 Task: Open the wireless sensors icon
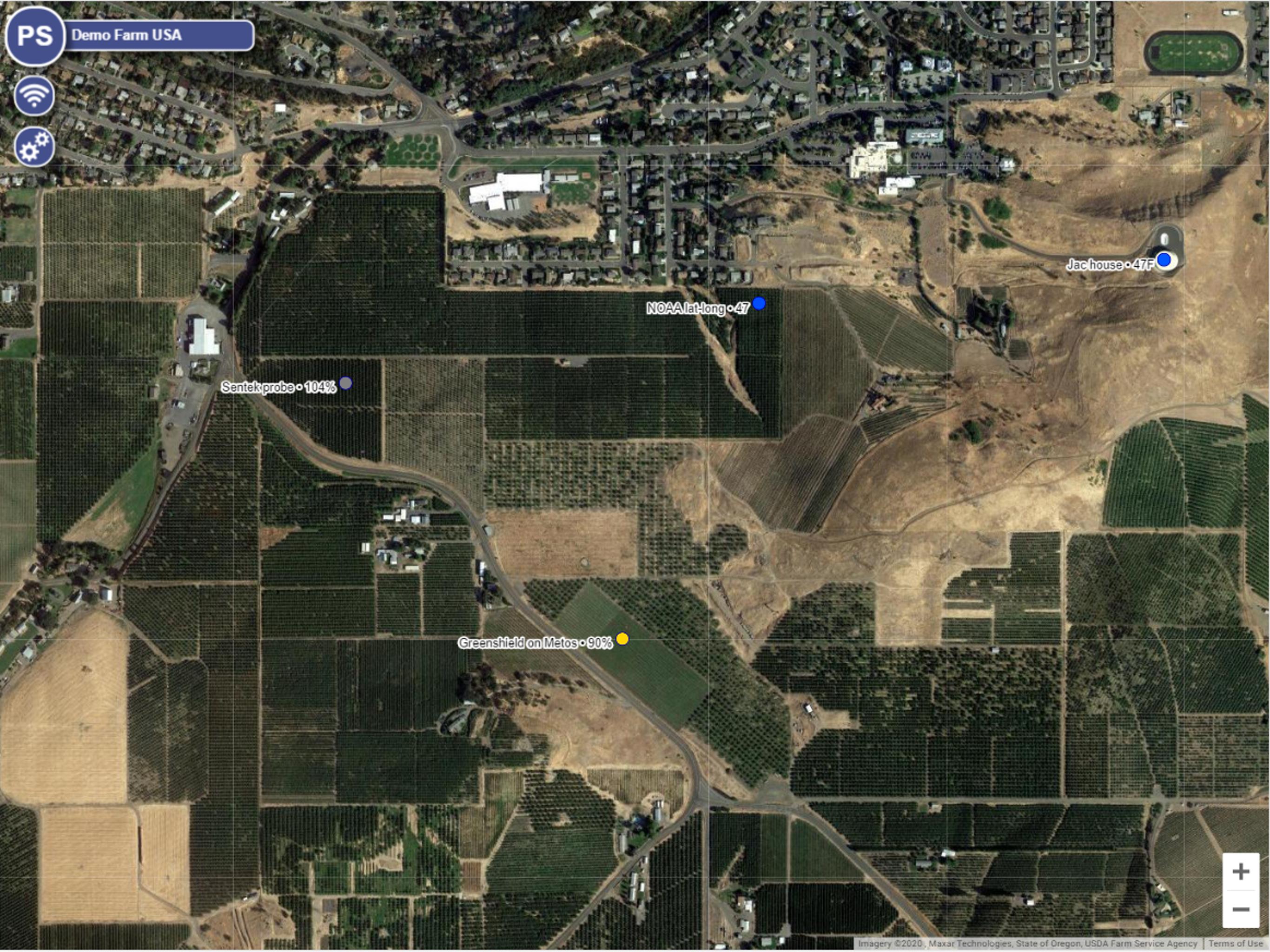(34, 96)
